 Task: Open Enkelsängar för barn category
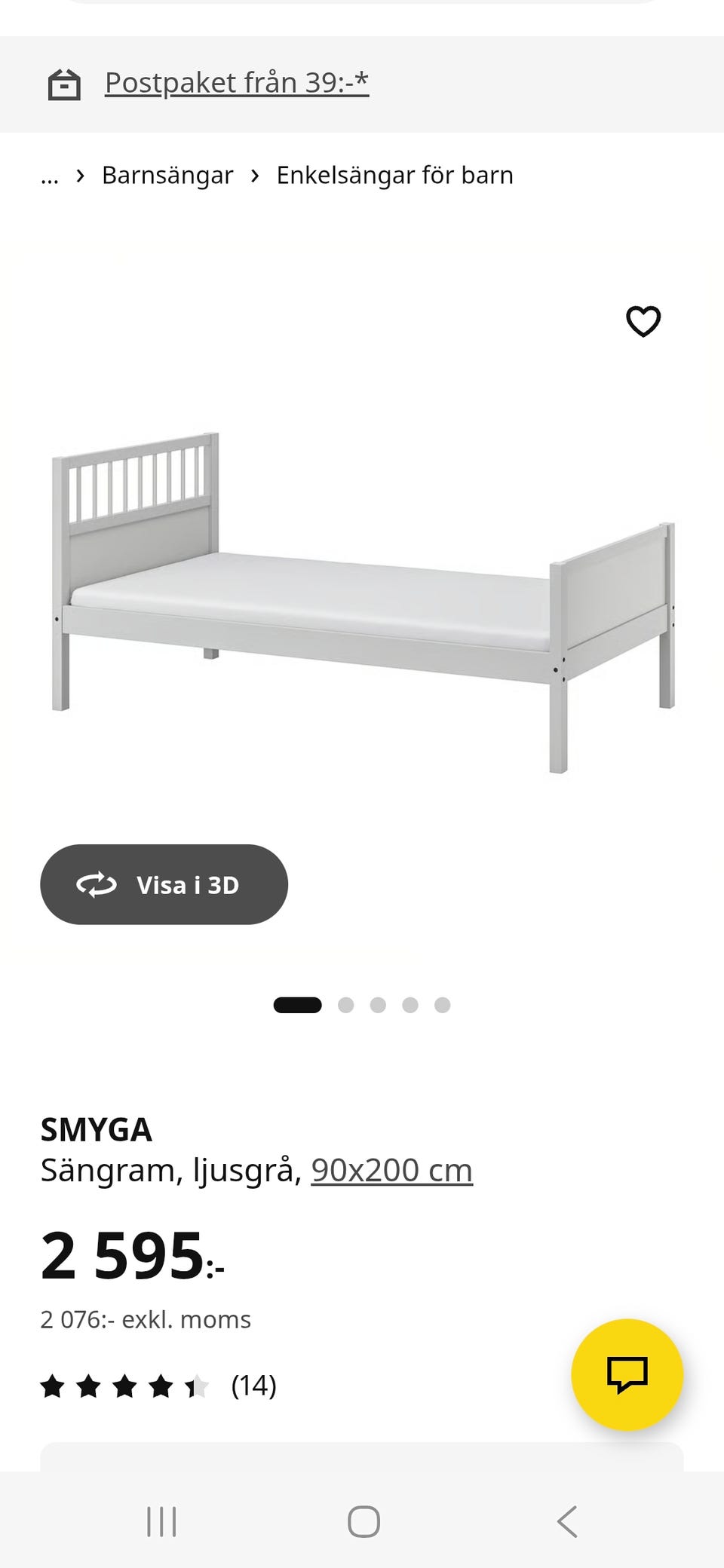pyautogui.click(x=394, y=175)
